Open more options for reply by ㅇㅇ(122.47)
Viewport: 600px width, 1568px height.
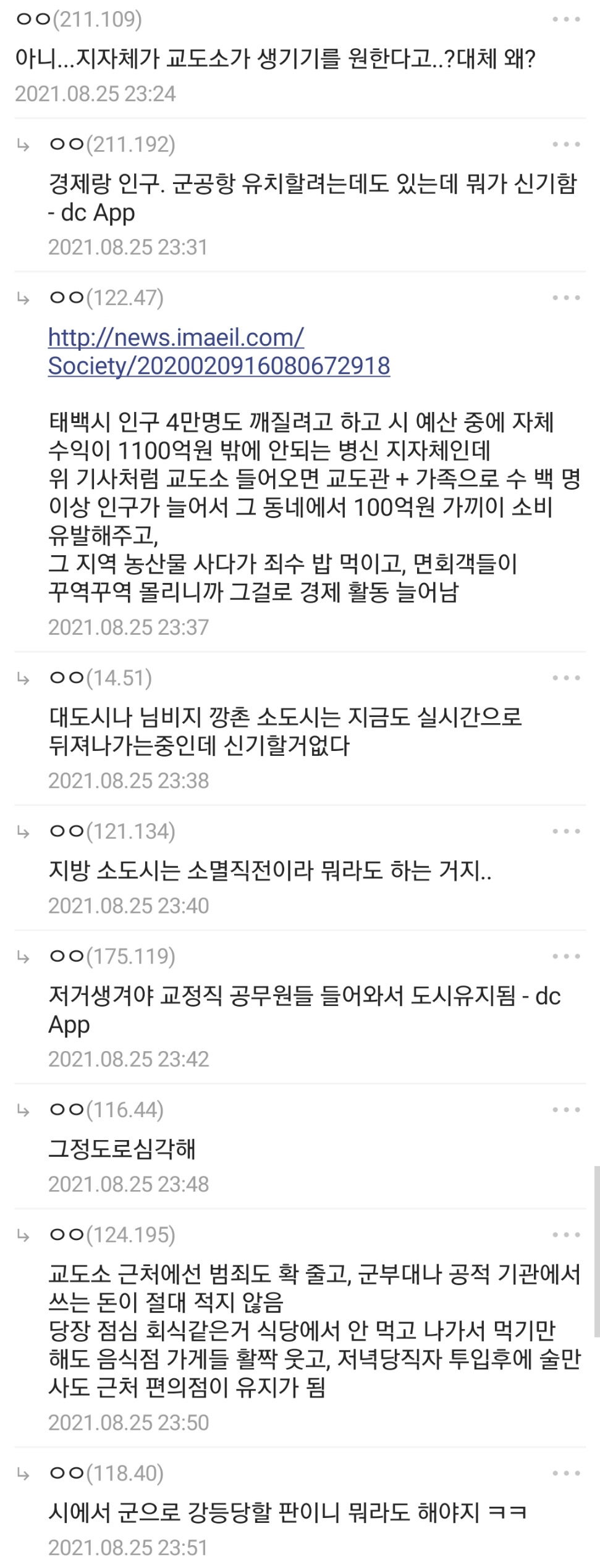[566, 298]
